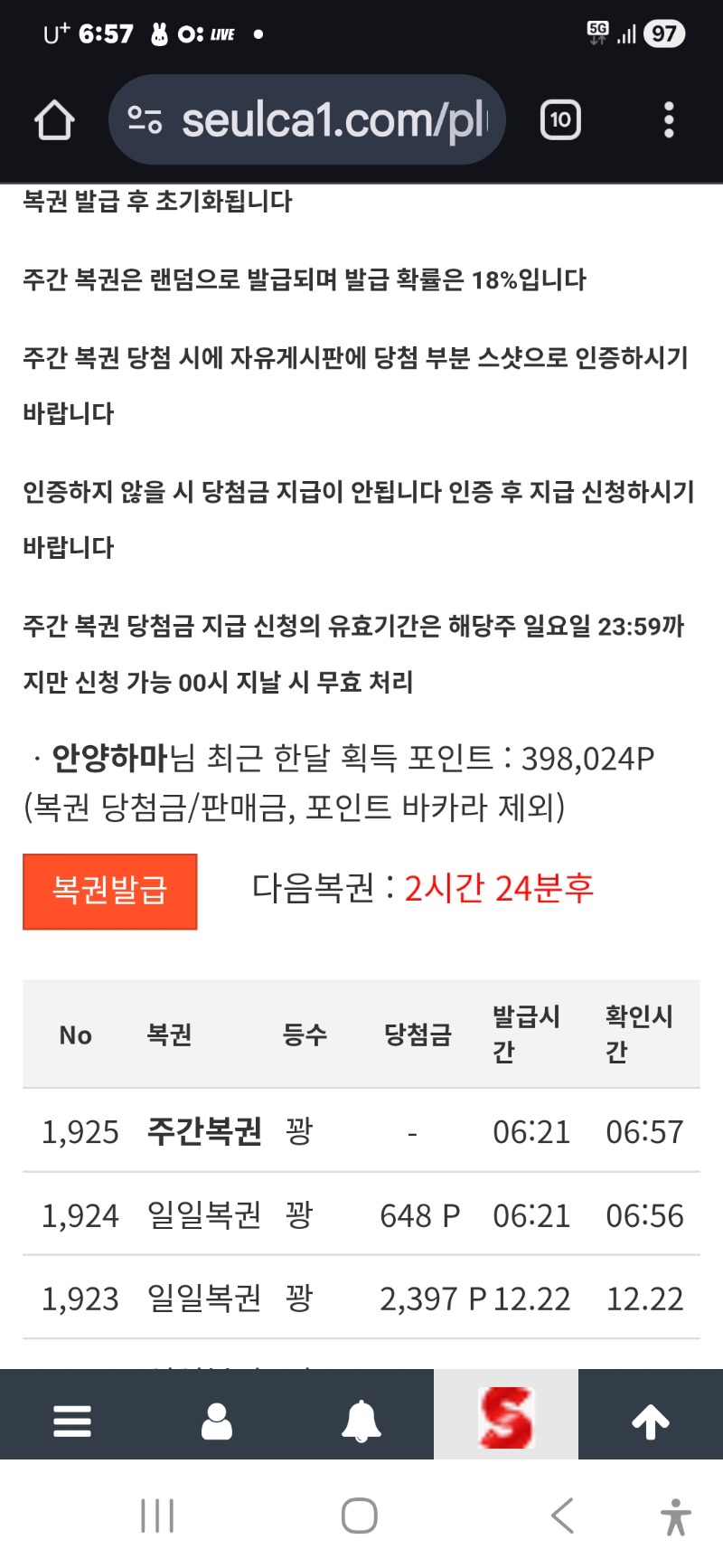The height and width of the screenshot is (1568, 723).
Task: Open recent apps from the navigation bar
Action: 157,1516
